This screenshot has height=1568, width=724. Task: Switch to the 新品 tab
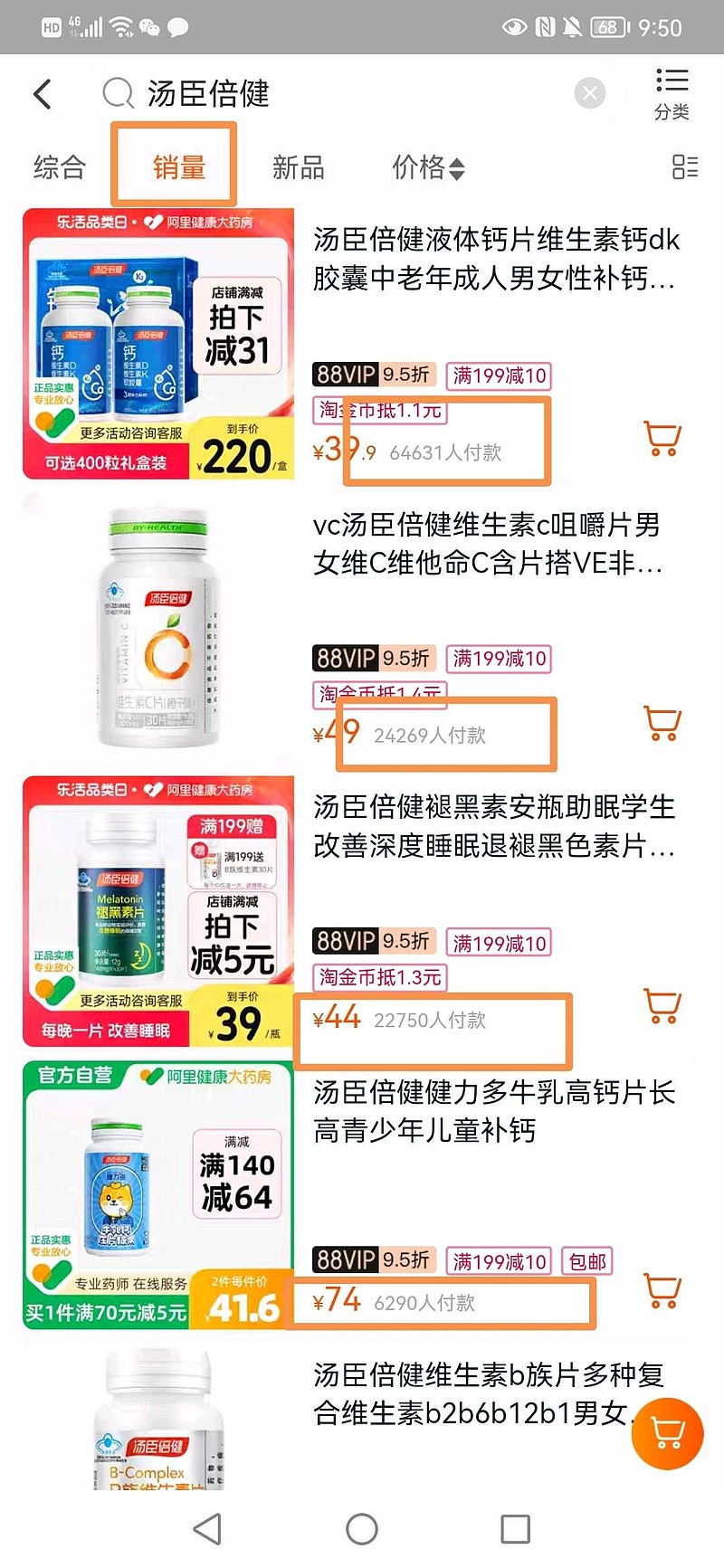299,167
